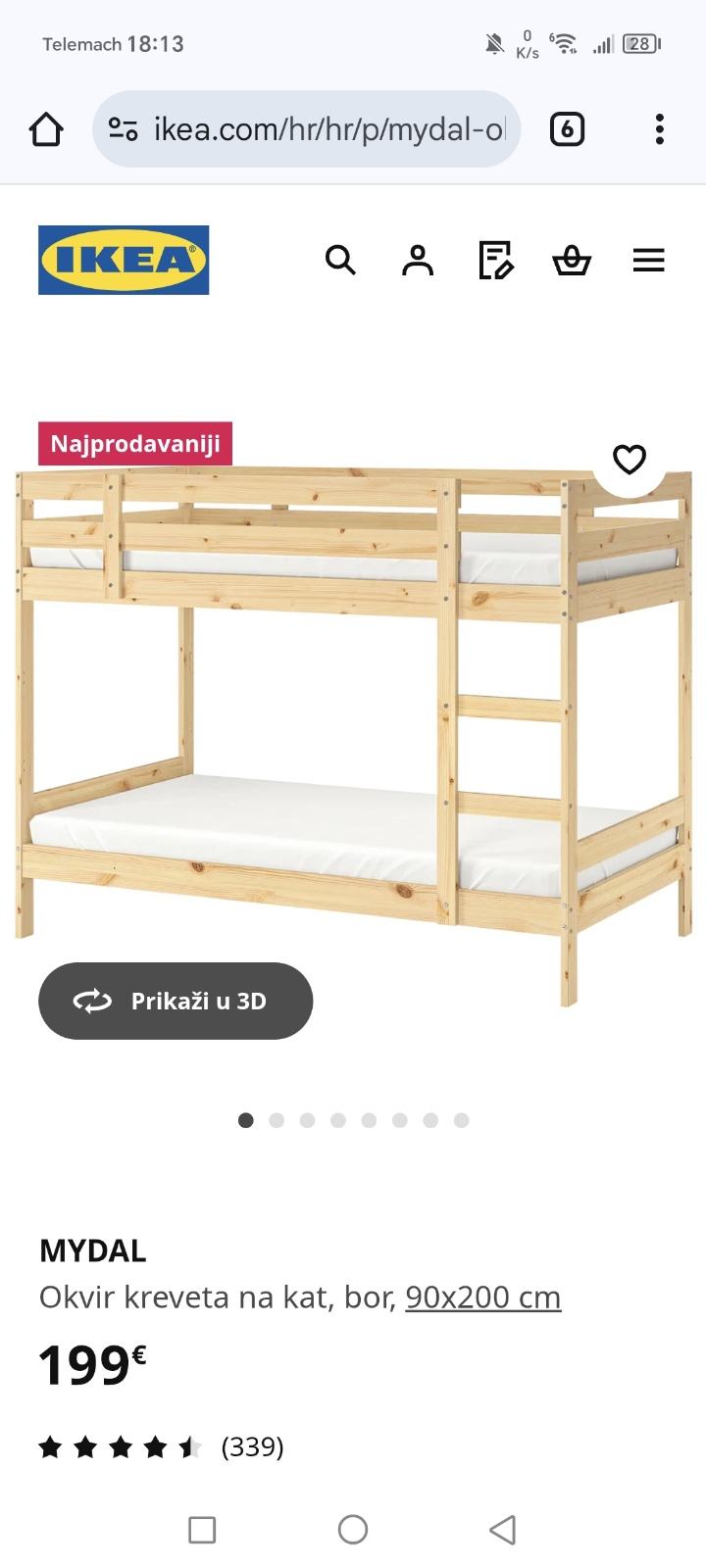
Task: Open the user account profile icon
Action: click(418, 261)
